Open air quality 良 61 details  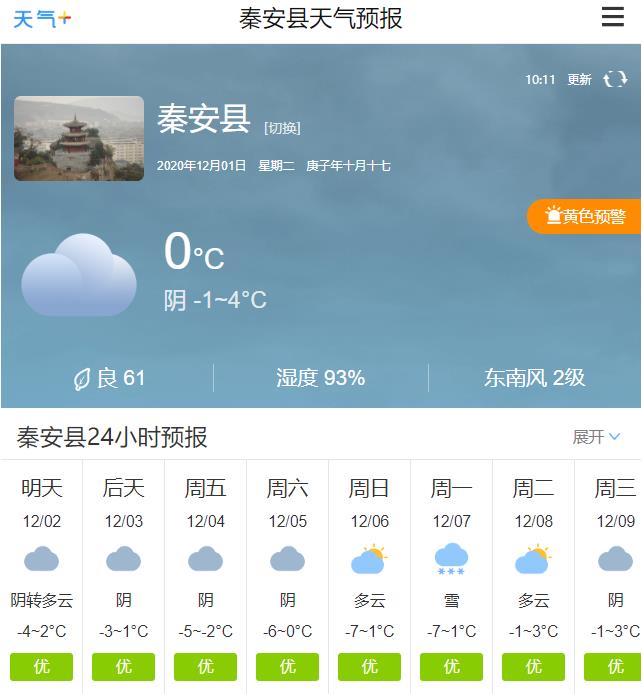coord(109,378)
